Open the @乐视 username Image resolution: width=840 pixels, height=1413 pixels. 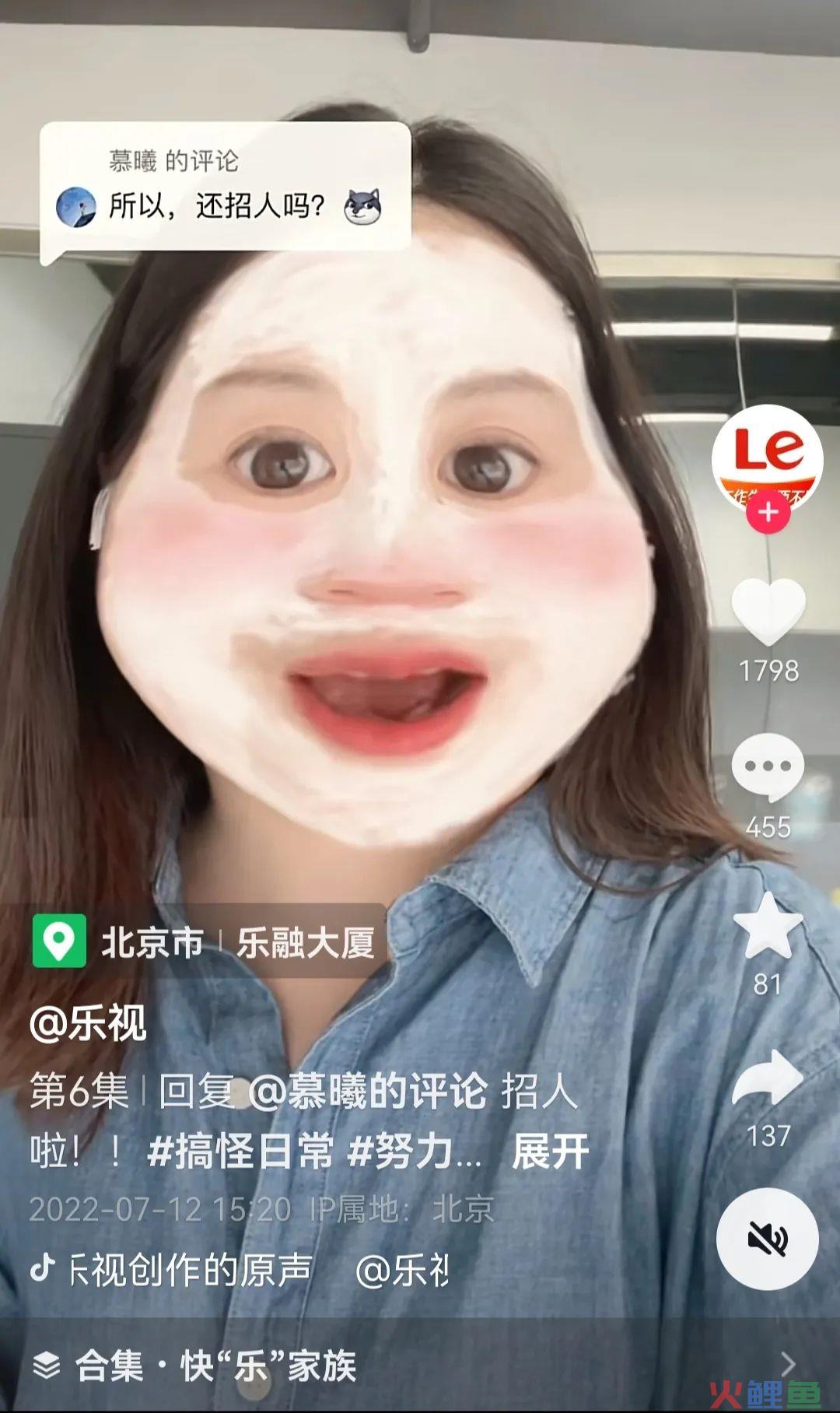pyautogui.click(x=88, y=1023)
